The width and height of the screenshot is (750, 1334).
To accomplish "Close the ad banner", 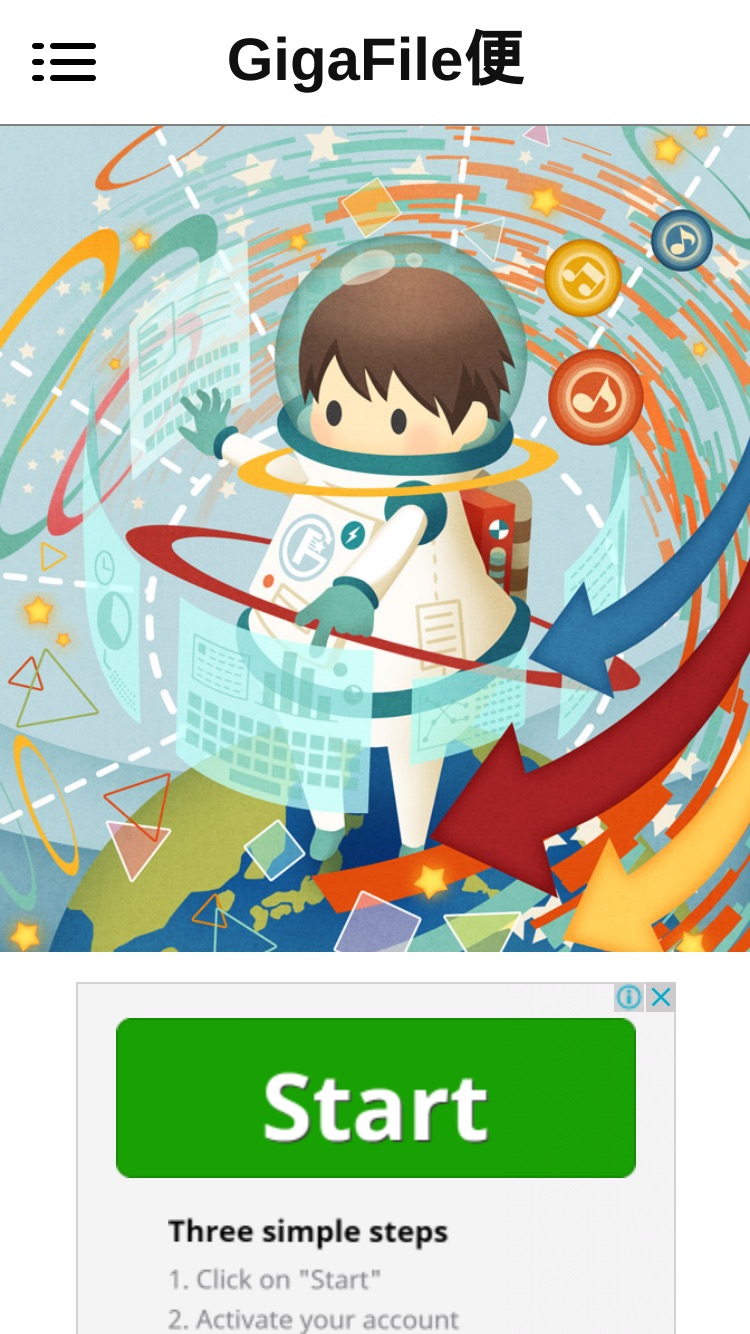I will (660, 997).
